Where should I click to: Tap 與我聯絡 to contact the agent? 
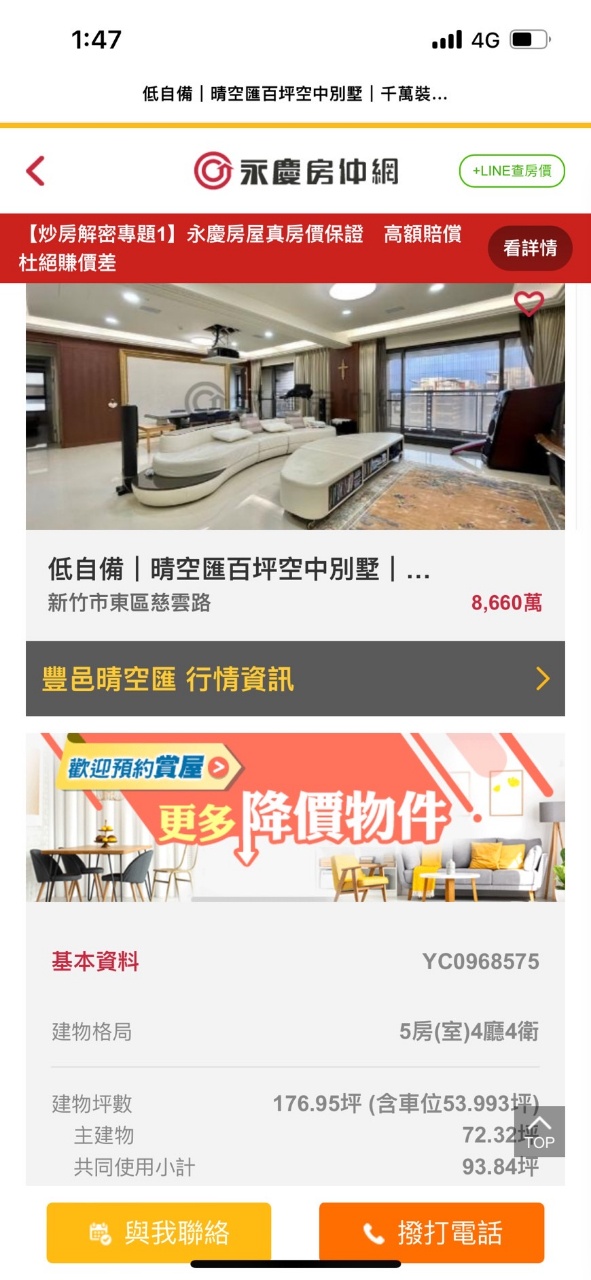(159, 1233)
